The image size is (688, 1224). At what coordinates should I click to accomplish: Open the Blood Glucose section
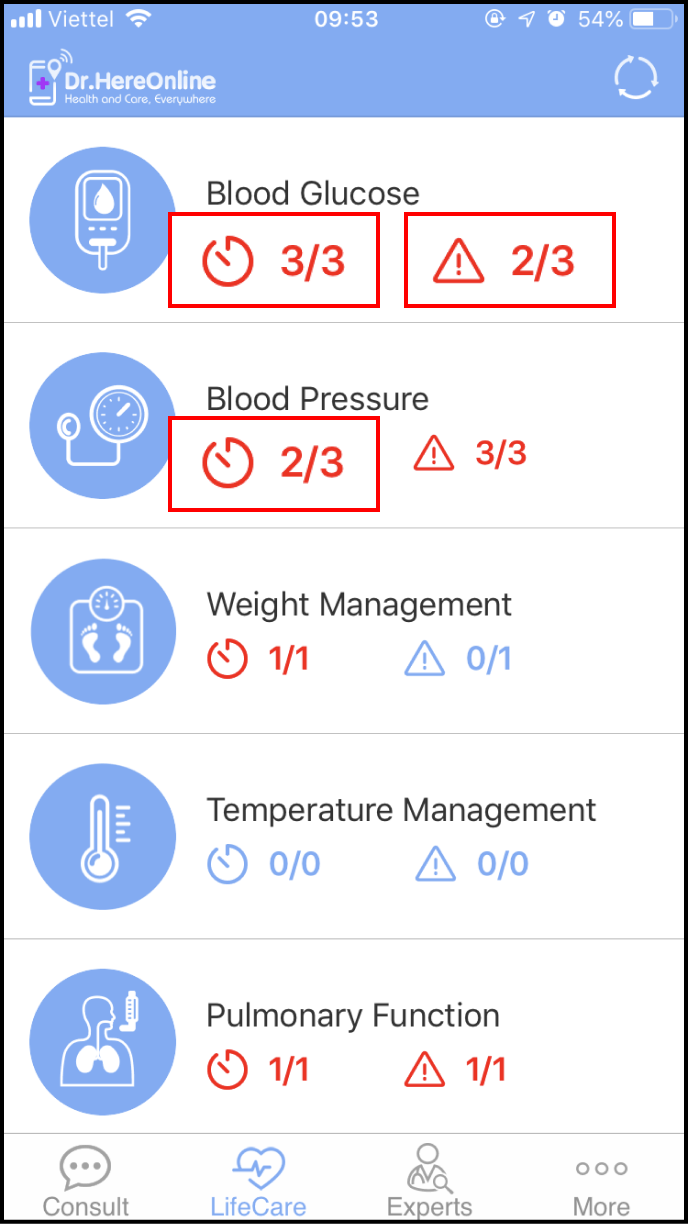coord(344,220)
